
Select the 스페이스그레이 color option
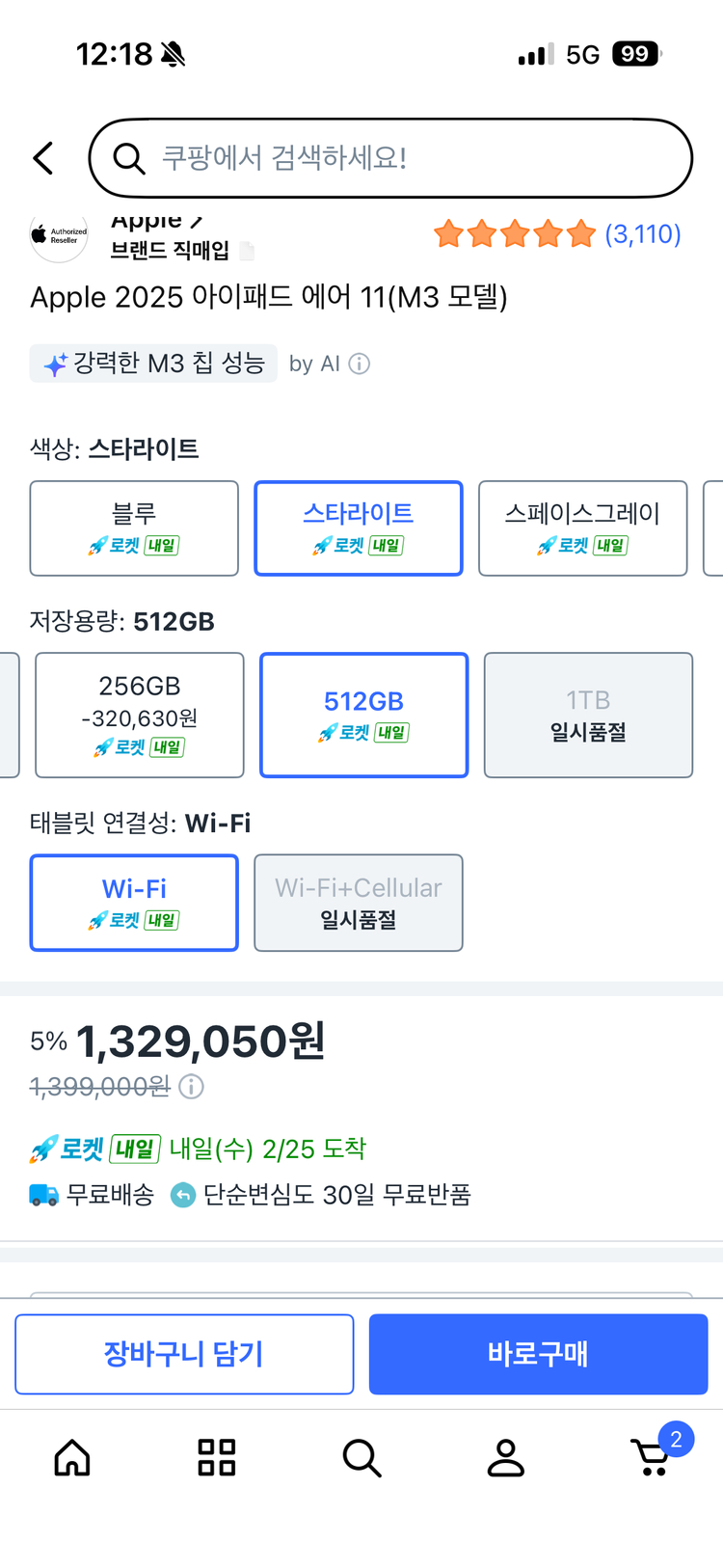pyautogui.click(x=582, y=527)
